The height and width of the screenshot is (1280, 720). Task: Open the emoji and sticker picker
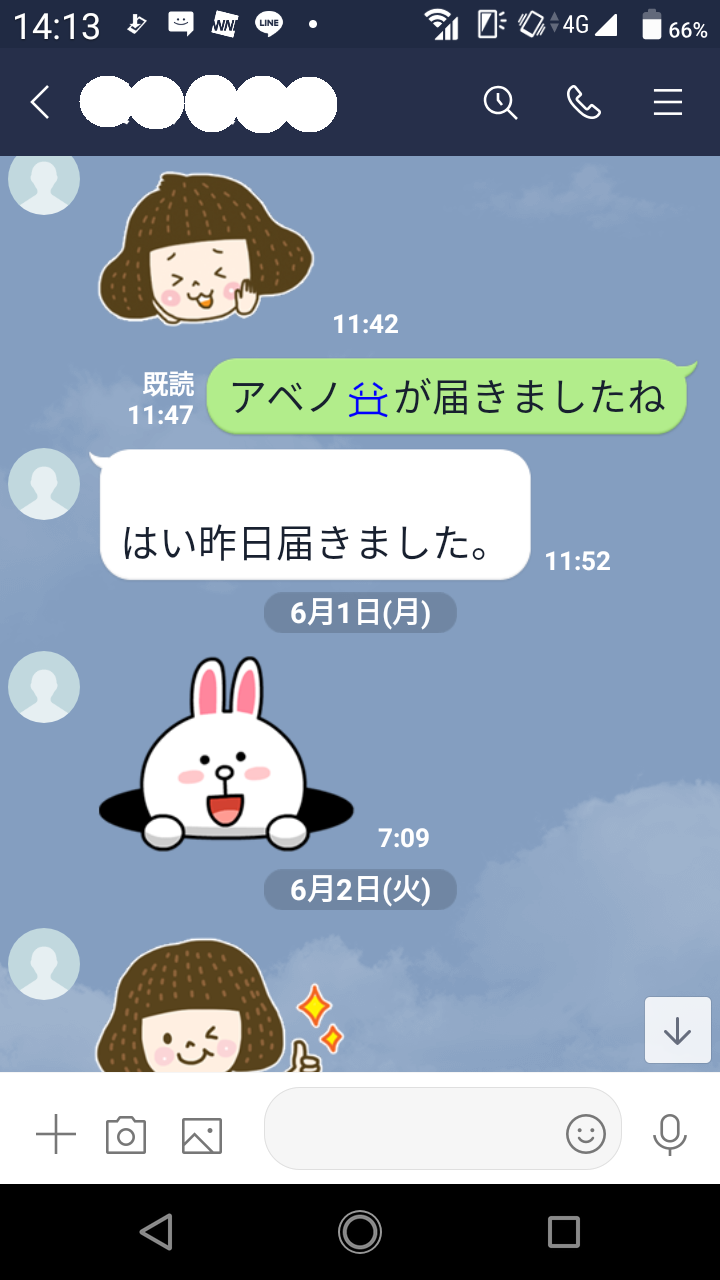[586, 1133]
